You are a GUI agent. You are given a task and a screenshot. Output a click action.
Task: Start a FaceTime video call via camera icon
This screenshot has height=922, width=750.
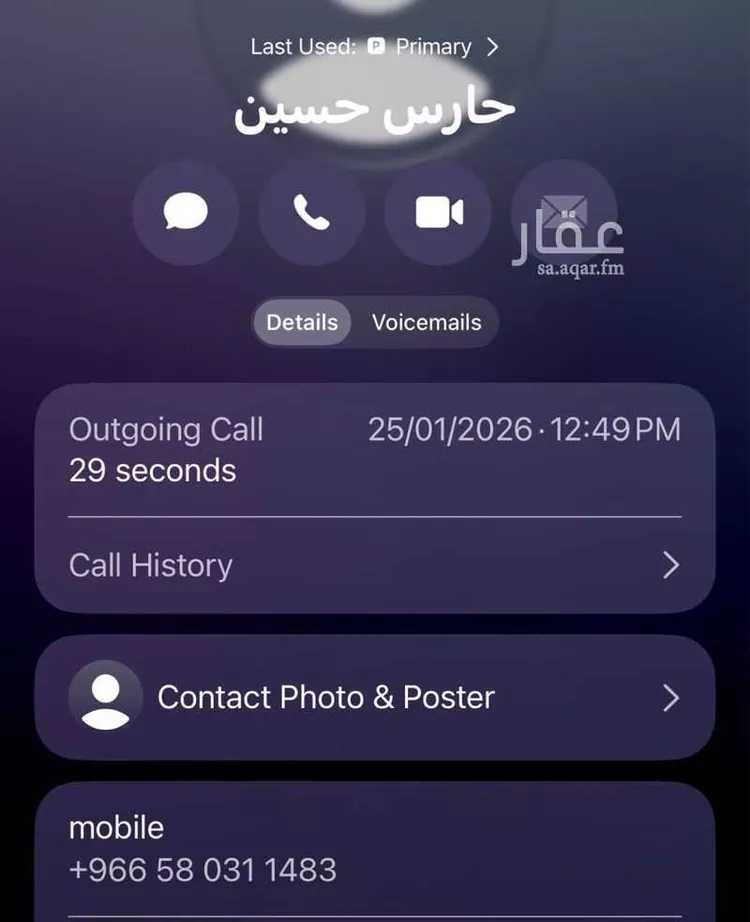point(438,212)
